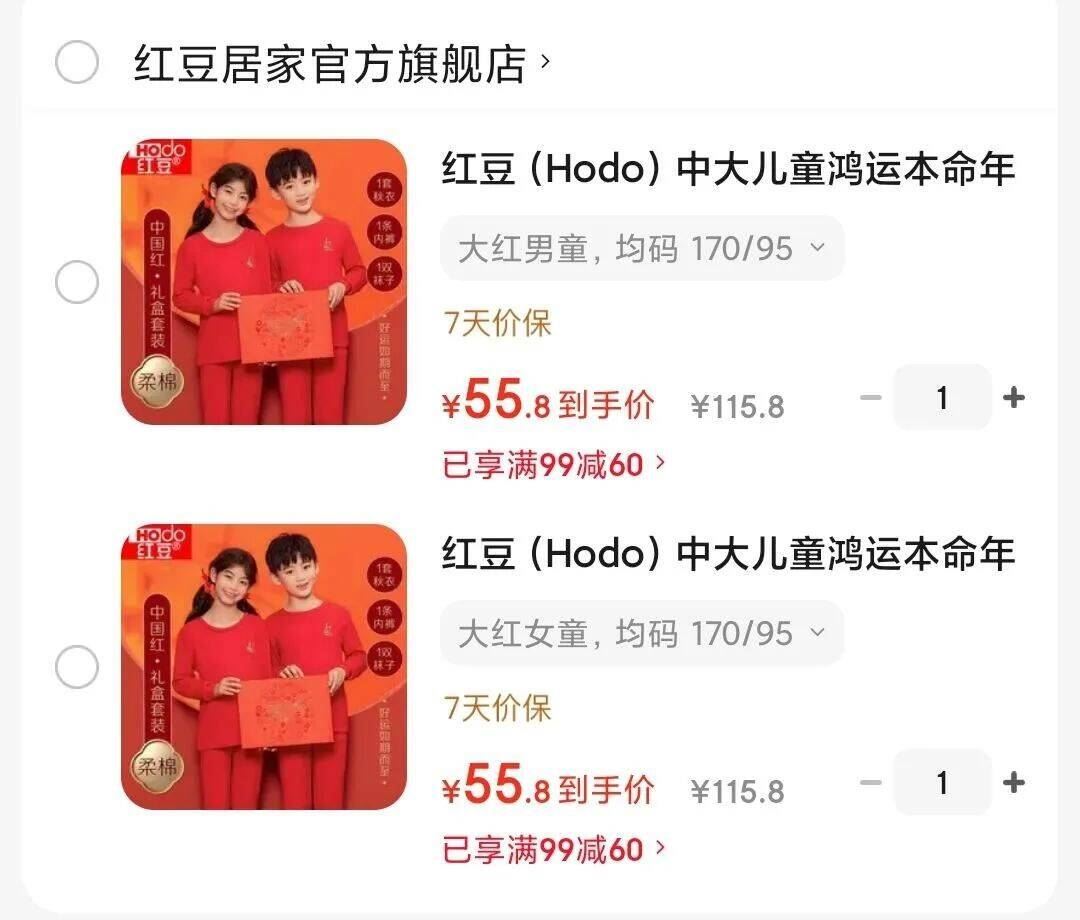The height and width of the screenshot is (920, 1080).
Task: Decrease quantity of the 大红女童 item
Action: [871, 783]
